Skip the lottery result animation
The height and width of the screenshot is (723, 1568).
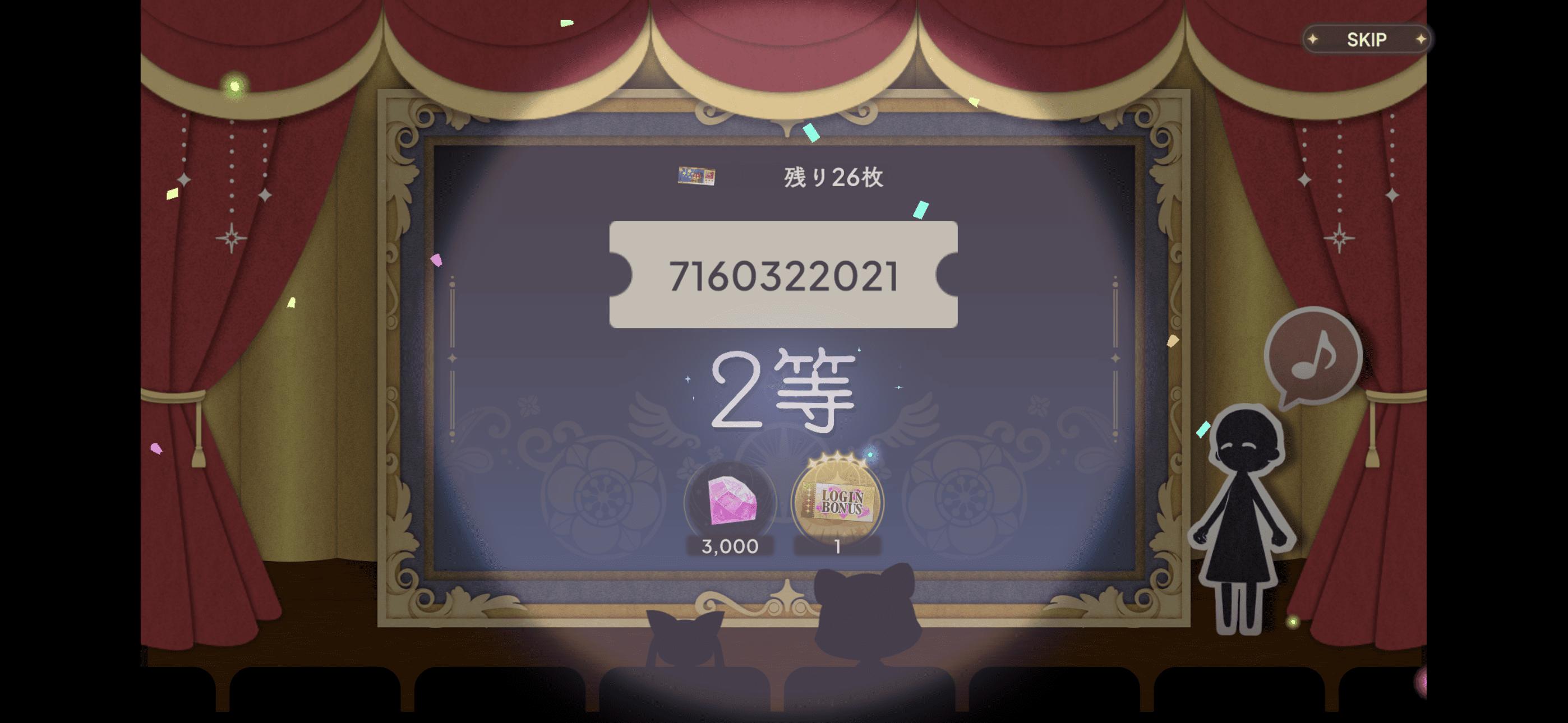click(x=1366, y=40)
